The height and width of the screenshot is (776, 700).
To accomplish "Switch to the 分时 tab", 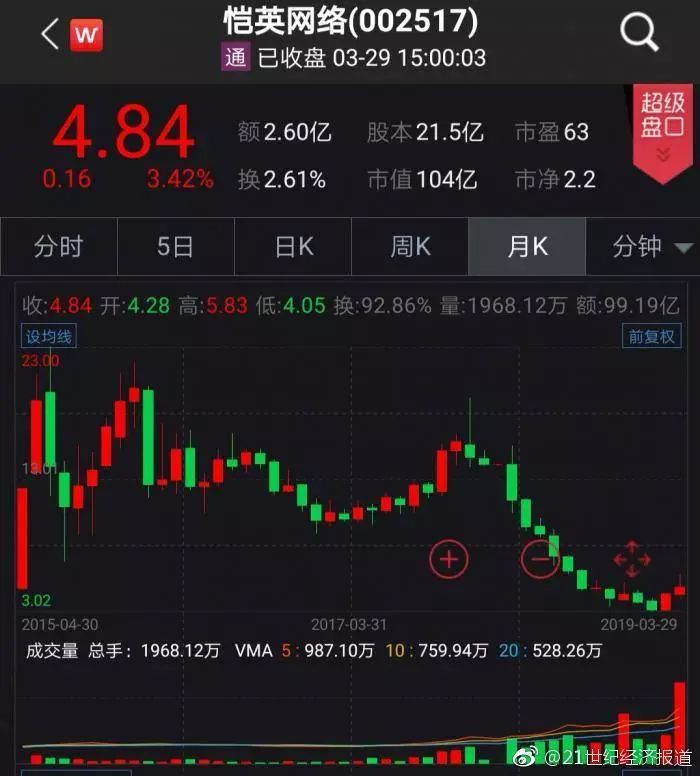I will coord(58,247).
